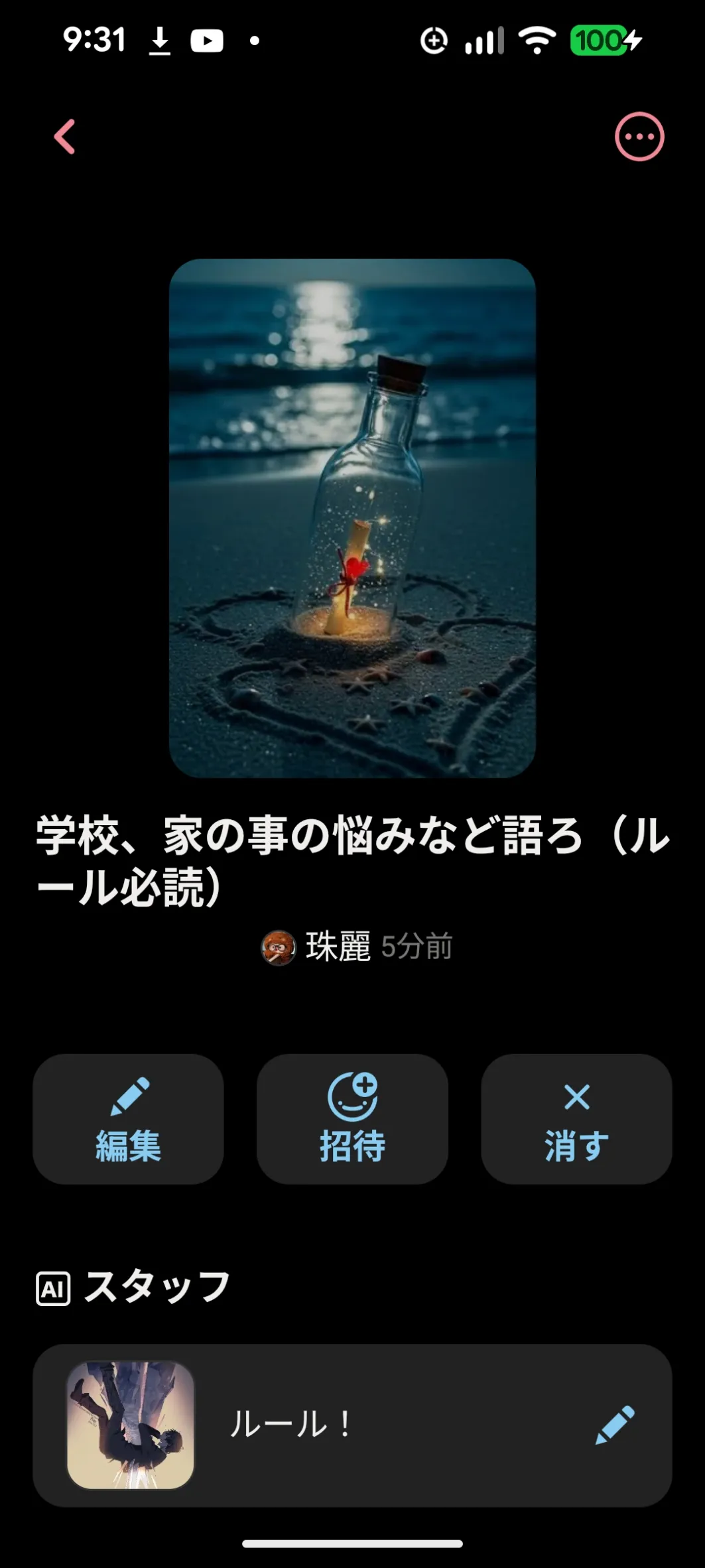Open the more options menu
The image size is (705, 1568).
(639, 137)
